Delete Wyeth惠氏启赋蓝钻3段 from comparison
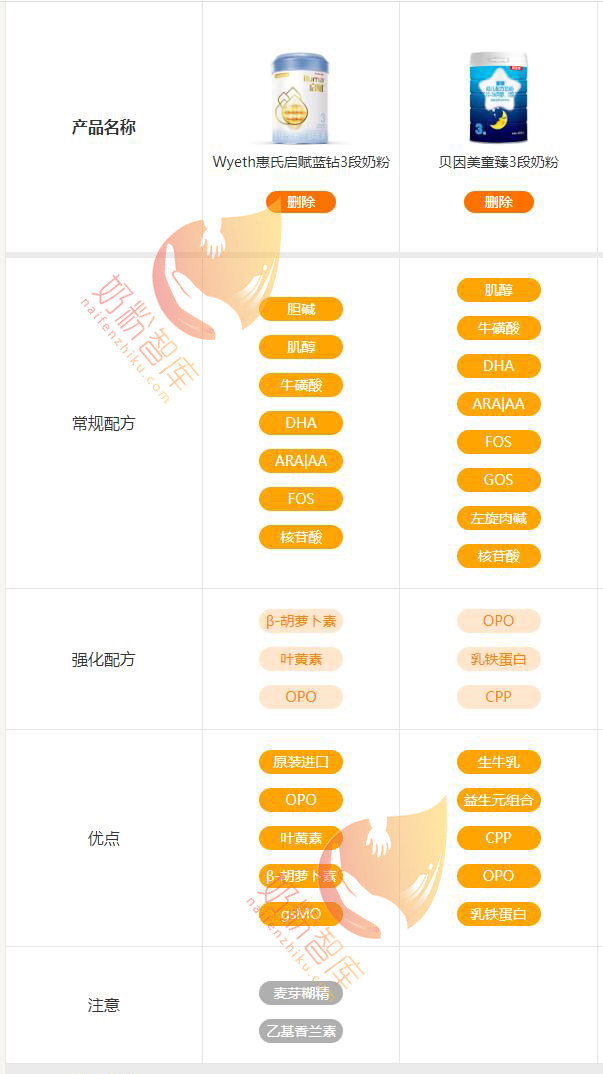Image resolution: width=603 pixels, height=1074 pixels. point(300,202)
